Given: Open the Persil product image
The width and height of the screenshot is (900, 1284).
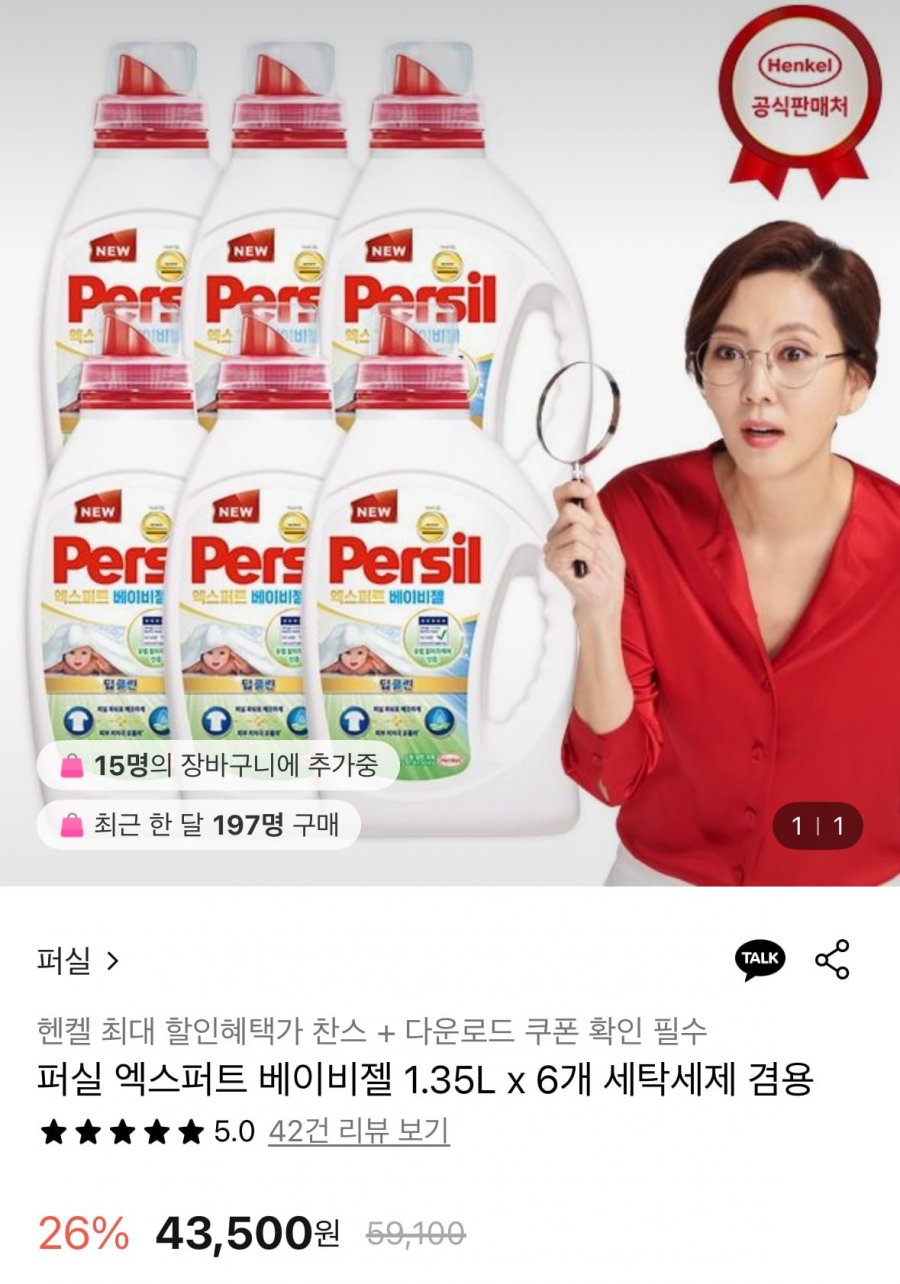Looking at the screenshot, I should pyautogui.click(x=450, y=440).
